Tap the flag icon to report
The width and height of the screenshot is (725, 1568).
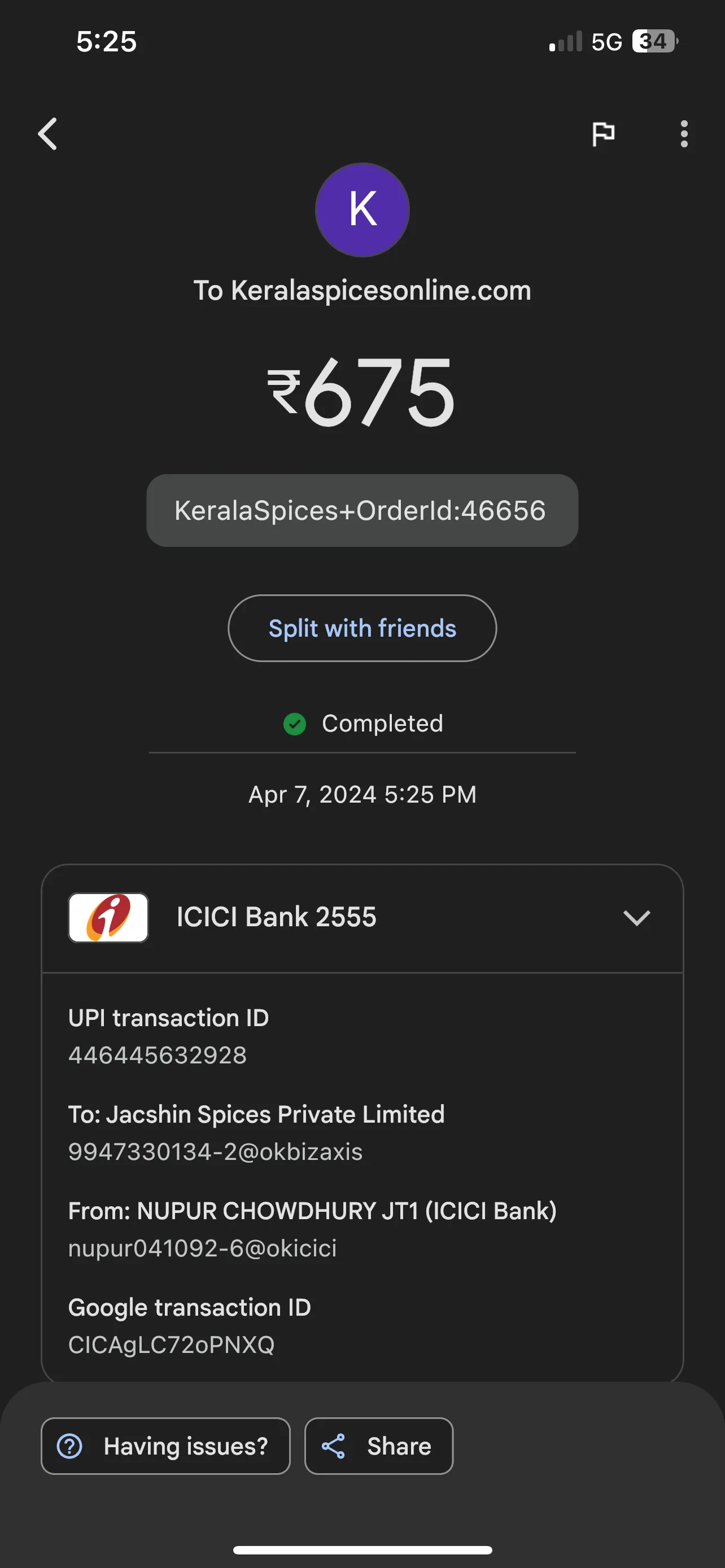(x=603, y=134)
